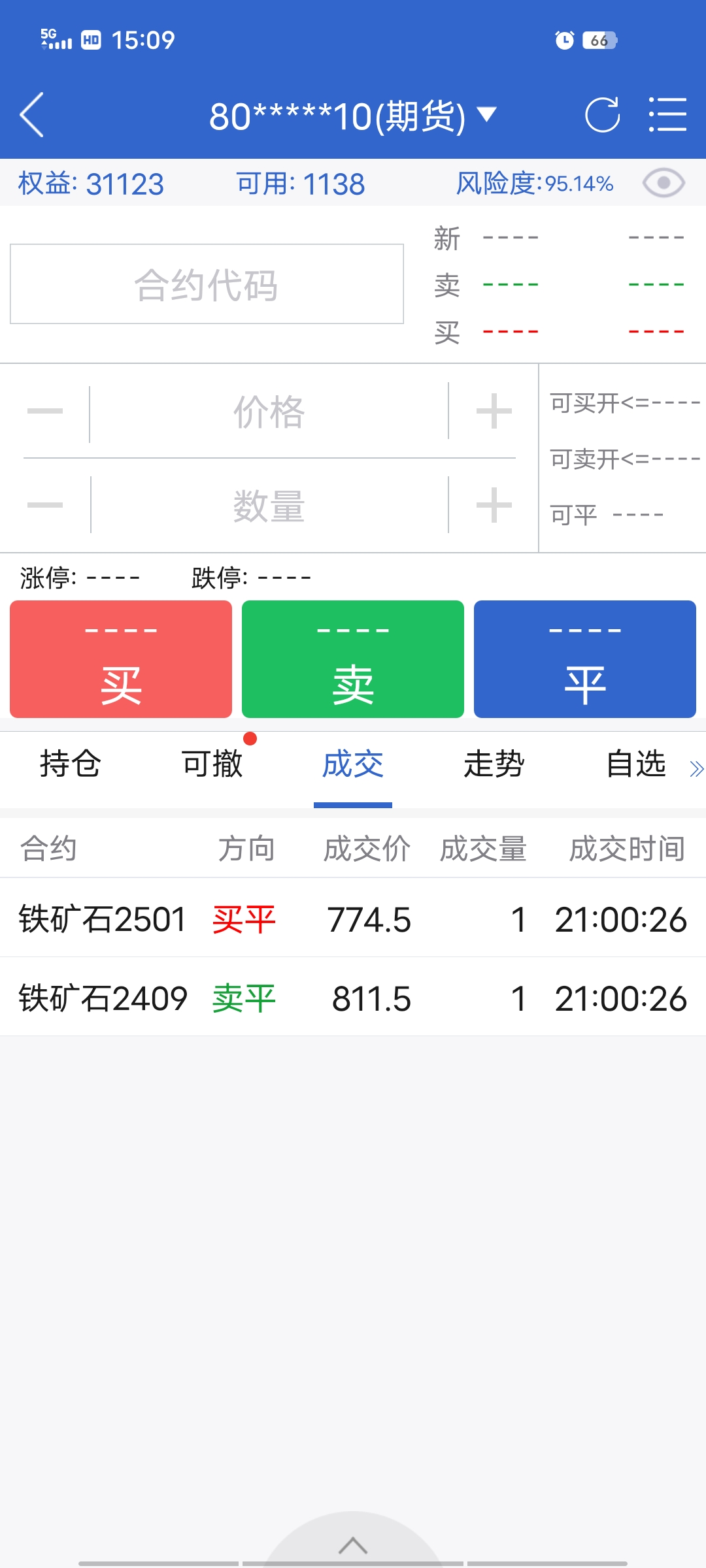The image size is (706, 1568).
Task: Focus the 价格 price input field
Action: (x=269, y=412)
